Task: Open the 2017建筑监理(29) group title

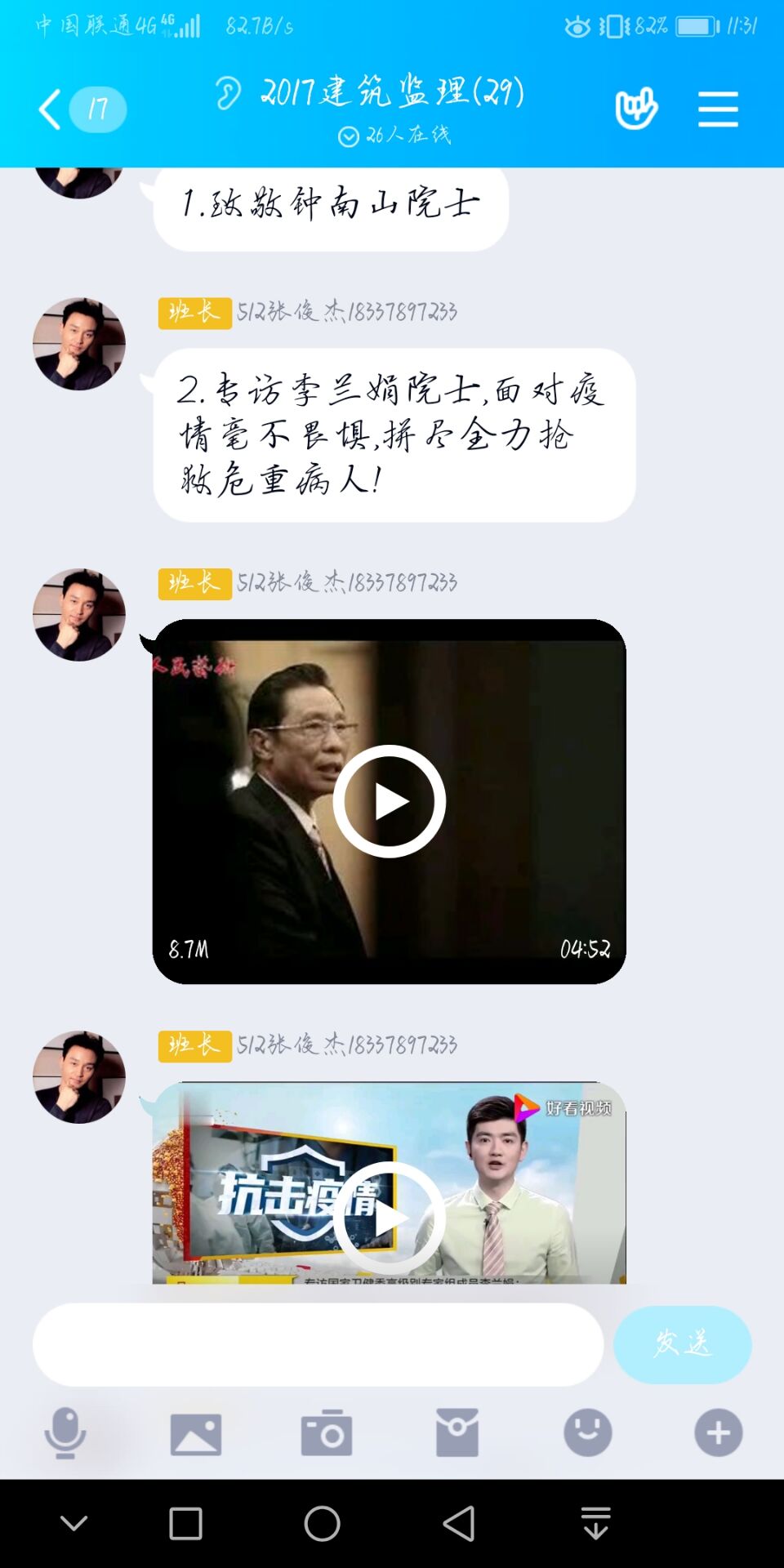Action: click(x=392, y=91)
